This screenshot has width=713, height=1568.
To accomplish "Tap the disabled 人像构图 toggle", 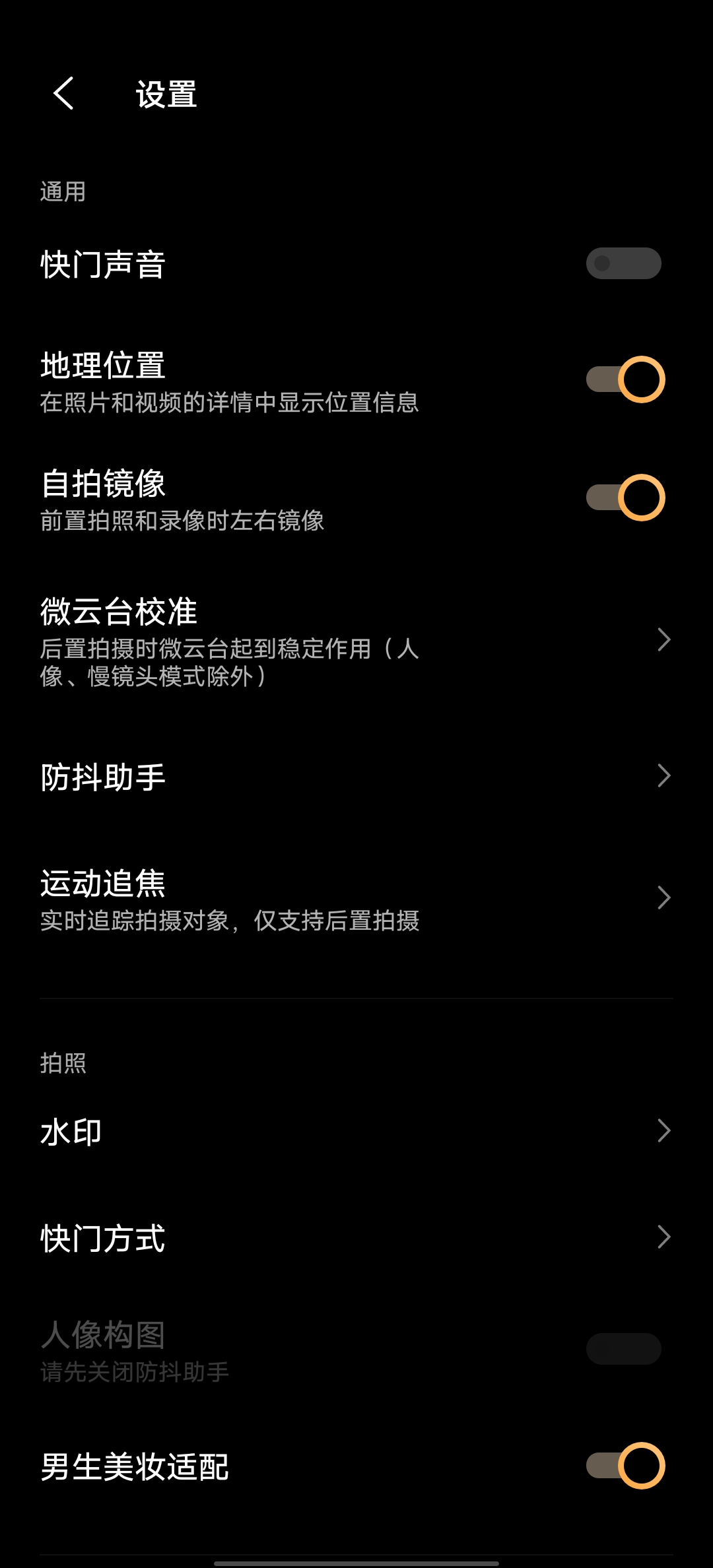I will coord(623,1348).
